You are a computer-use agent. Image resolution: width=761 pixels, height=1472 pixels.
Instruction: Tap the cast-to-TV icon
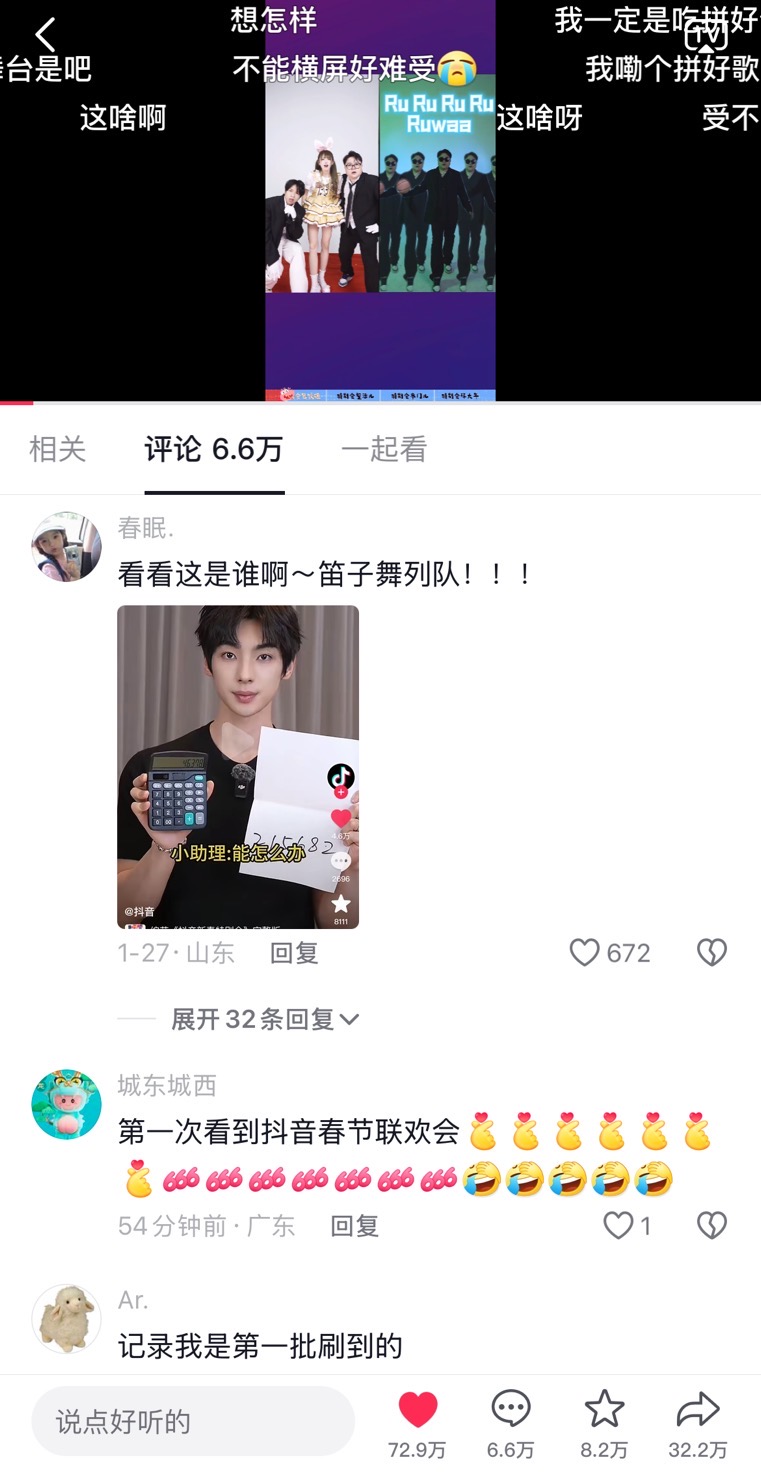[705, 35]
